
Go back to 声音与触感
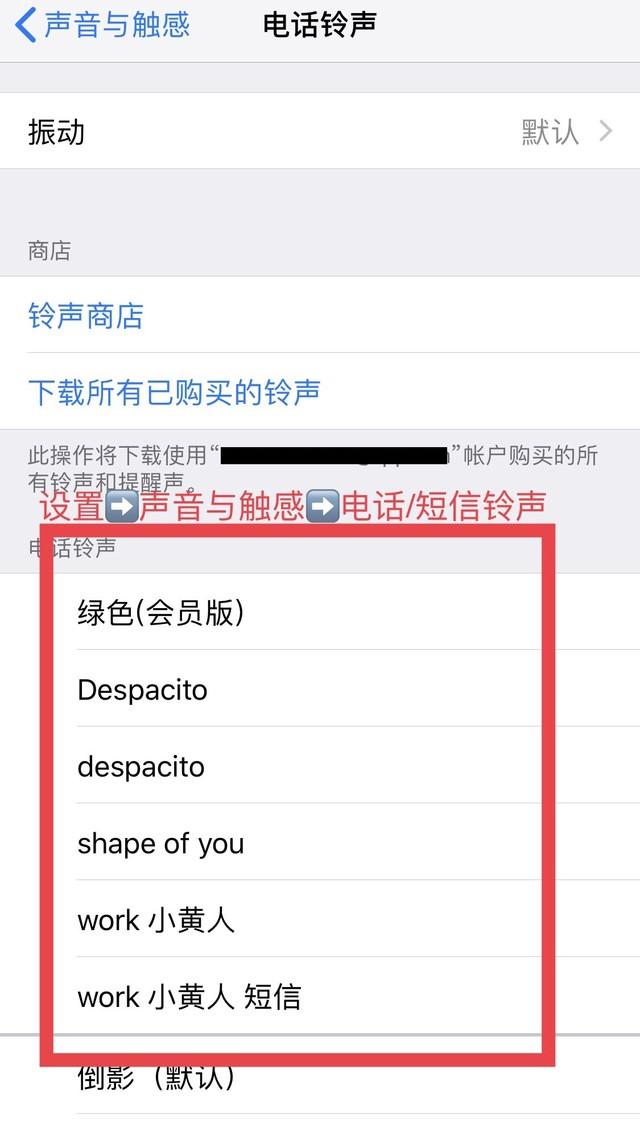(104, 25)
